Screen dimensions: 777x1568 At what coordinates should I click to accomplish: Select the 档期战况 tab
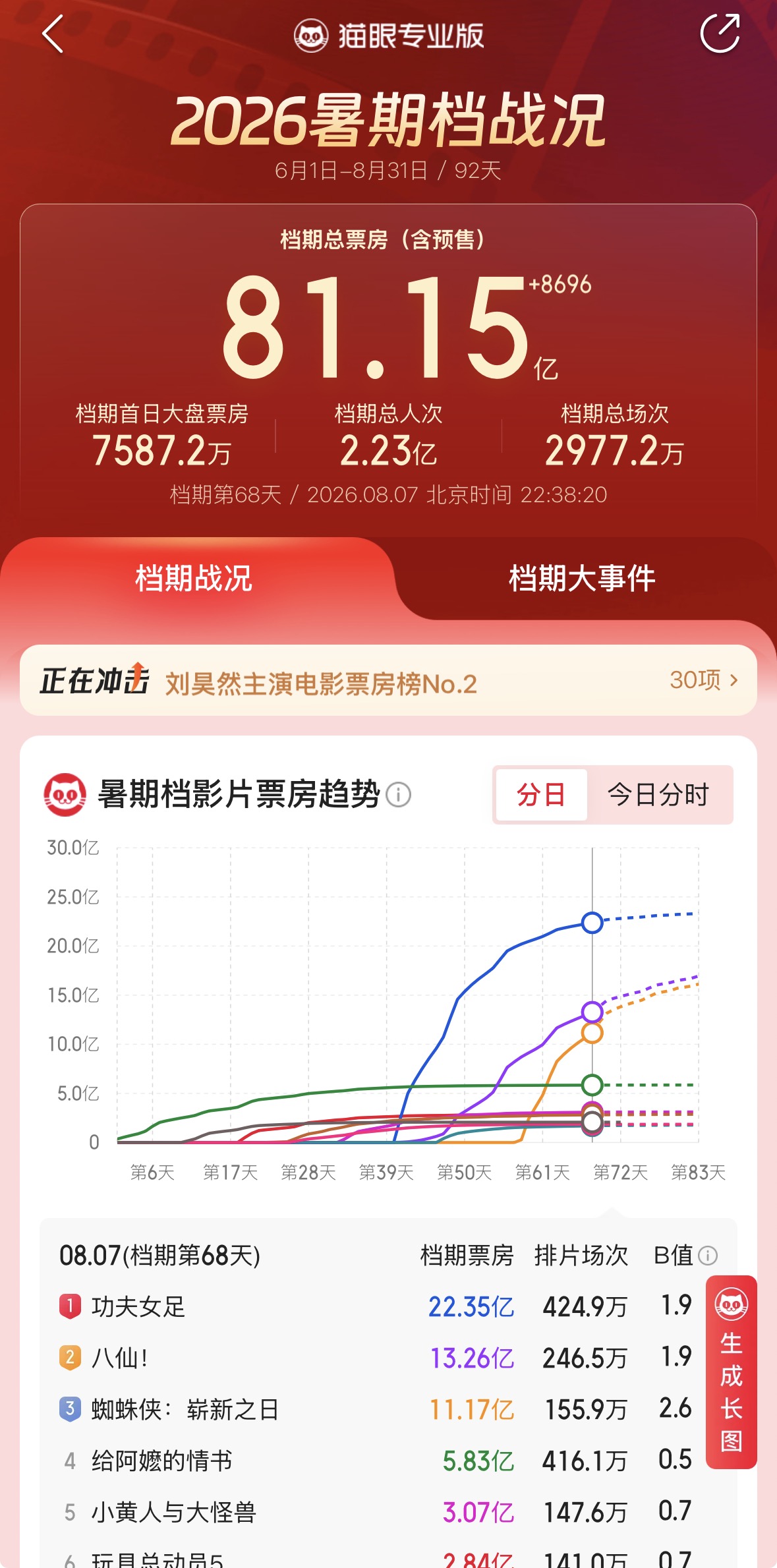194,578
